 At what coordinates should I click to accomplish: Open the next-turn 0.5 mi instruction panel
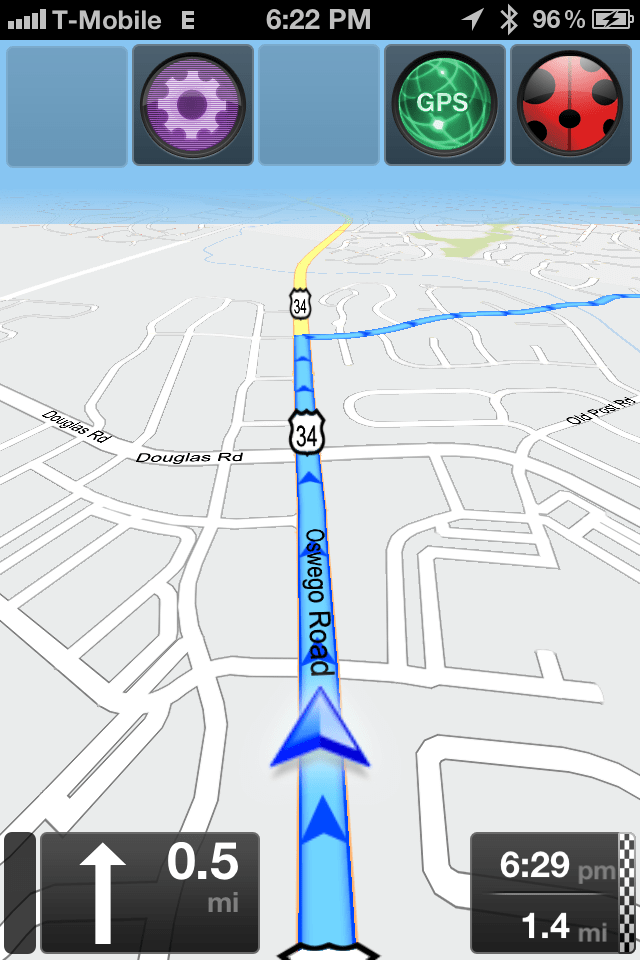coord(150,892)
